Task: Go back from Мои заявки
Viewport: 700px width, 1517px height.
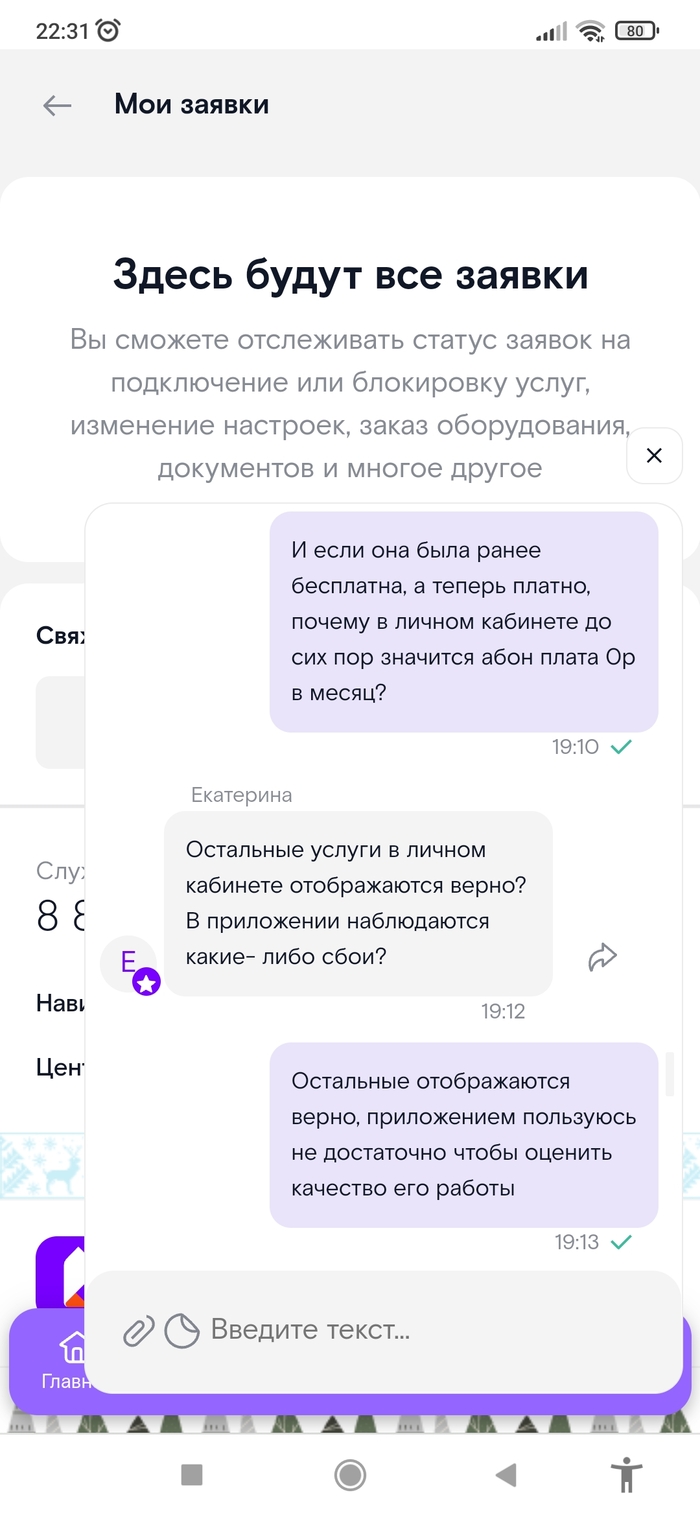Action: click(x=57, y=105)
